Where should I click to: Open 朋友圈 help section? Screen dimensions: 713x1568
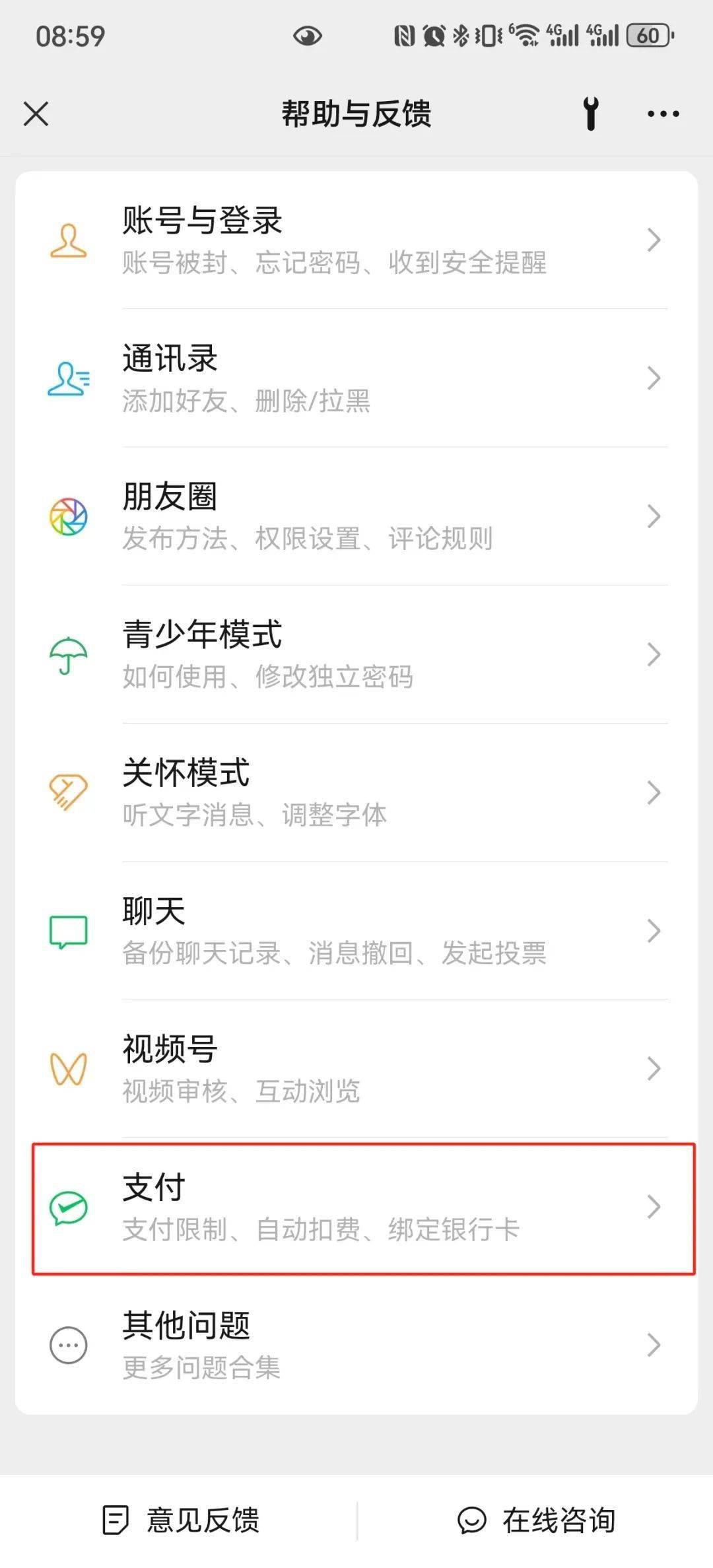click(356, 516)
